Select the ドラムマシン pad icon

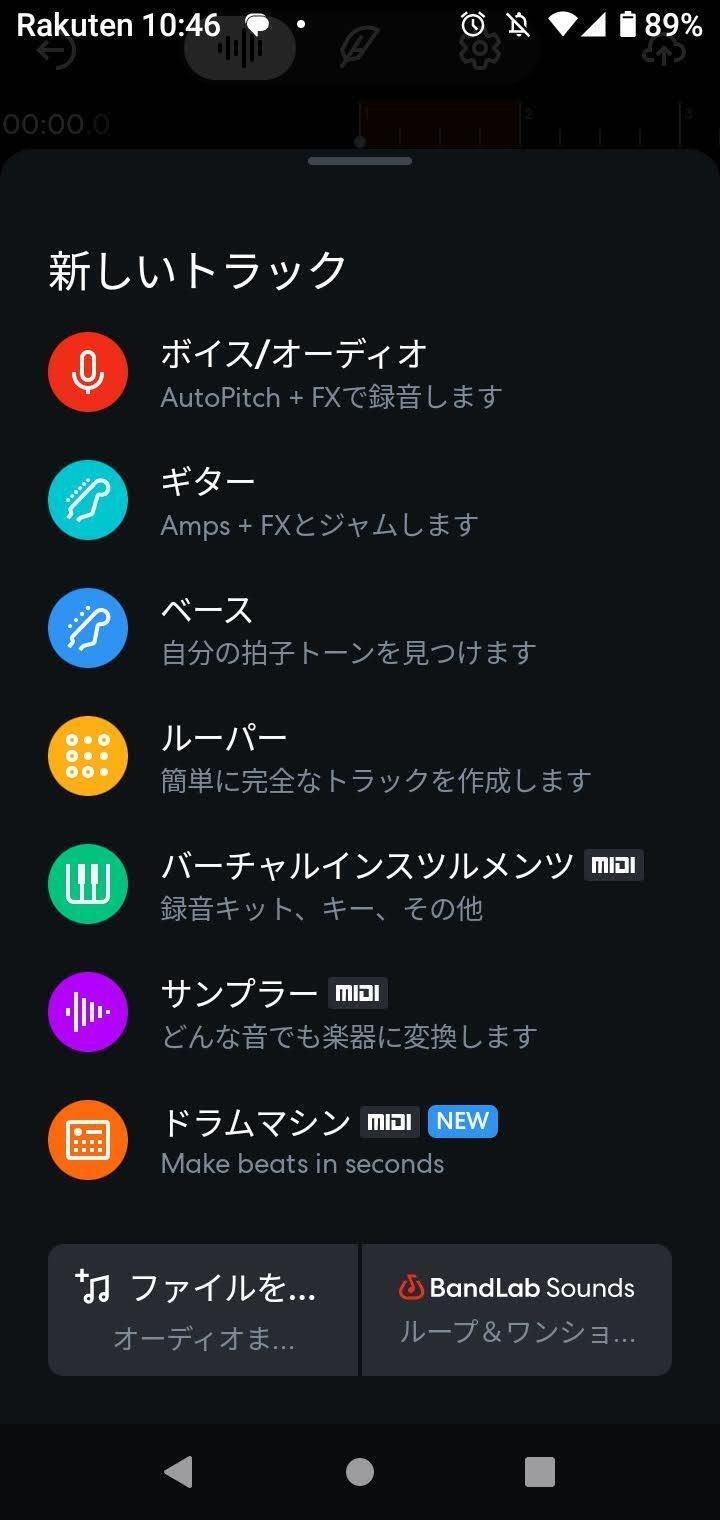tap(88, 1140)
